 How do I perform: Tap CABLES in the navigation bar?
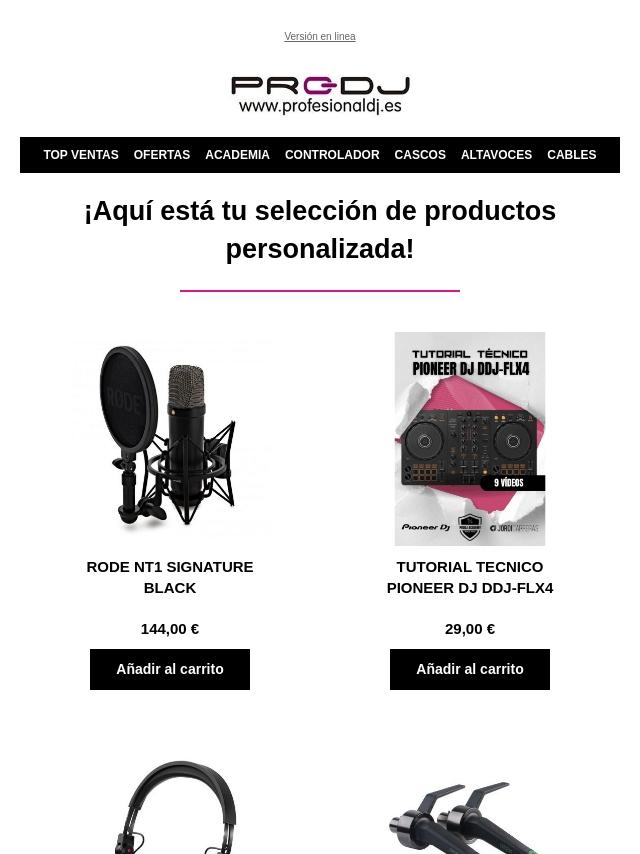tap(571, 155)
